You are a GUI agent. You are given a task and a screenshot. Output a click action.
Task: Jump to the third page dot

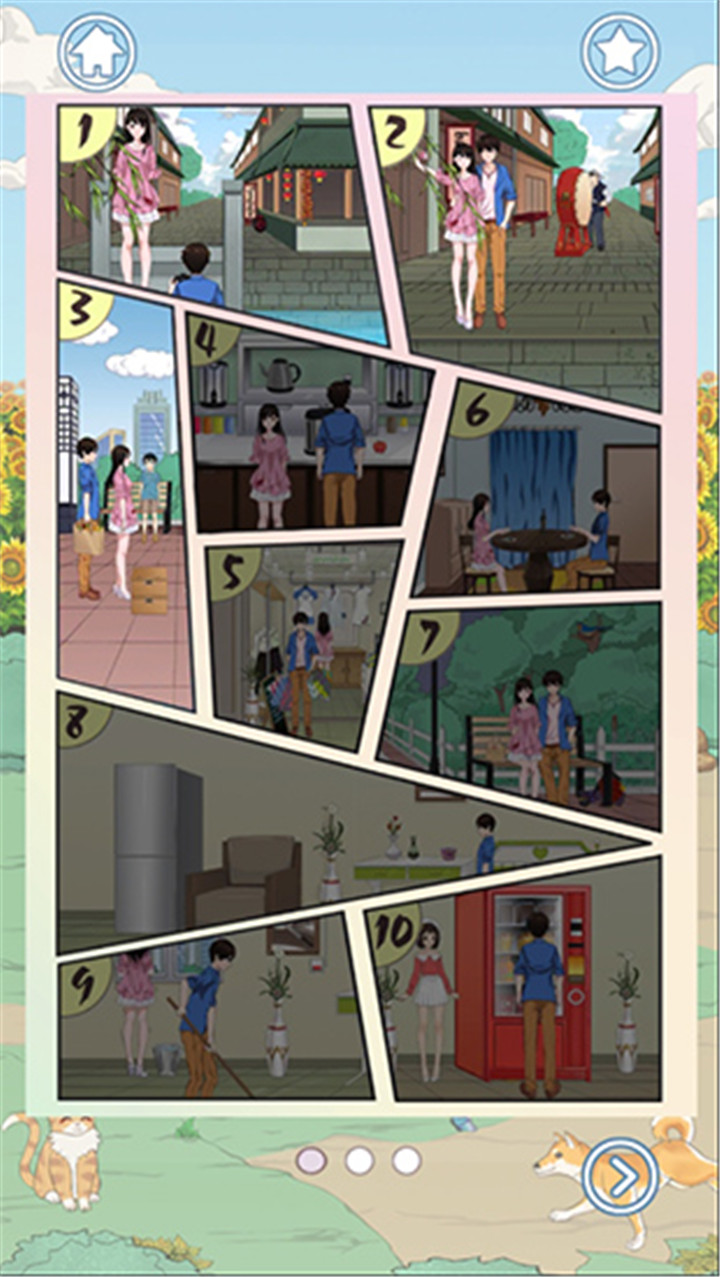tap(406, 1160)
